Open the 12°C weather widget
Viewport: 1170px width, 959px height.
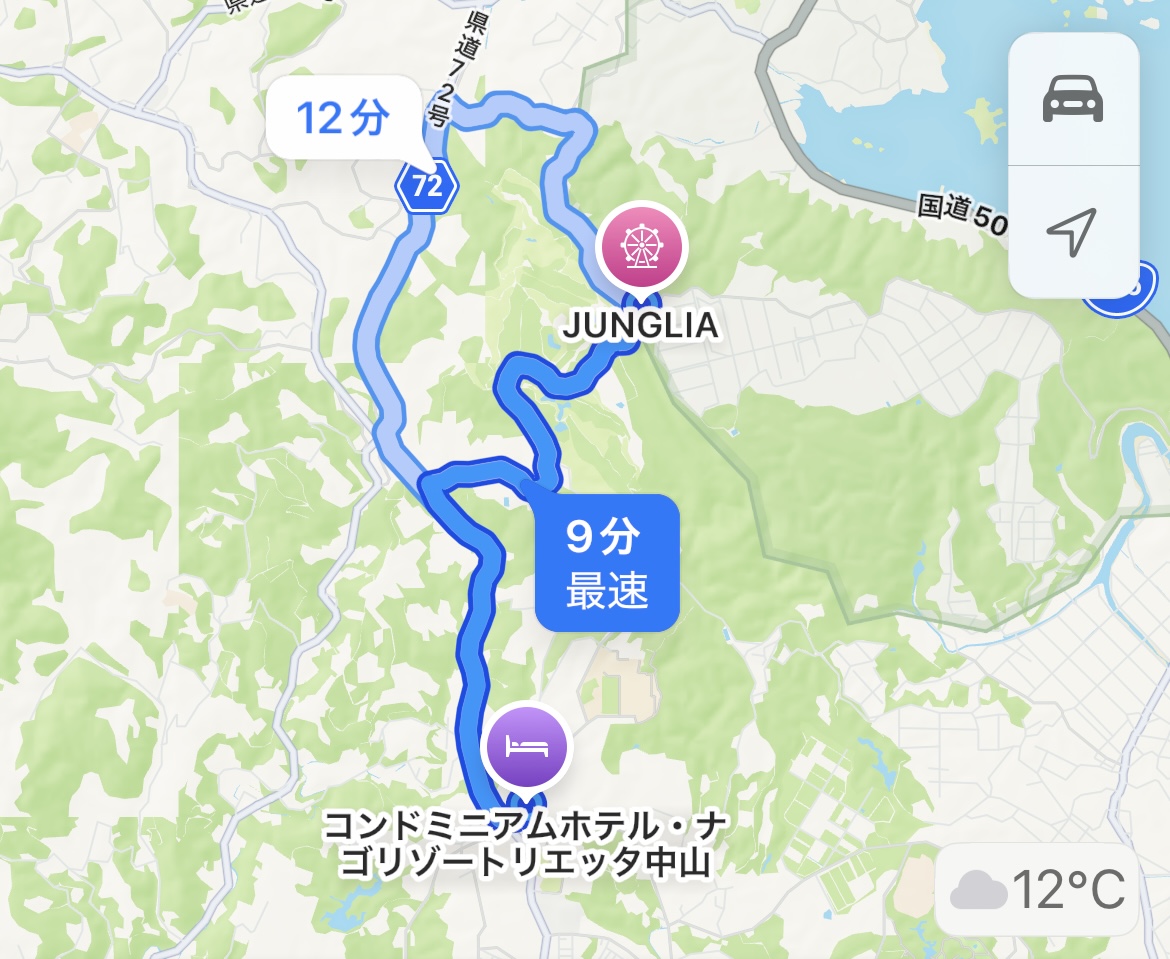click(1039, 890)
